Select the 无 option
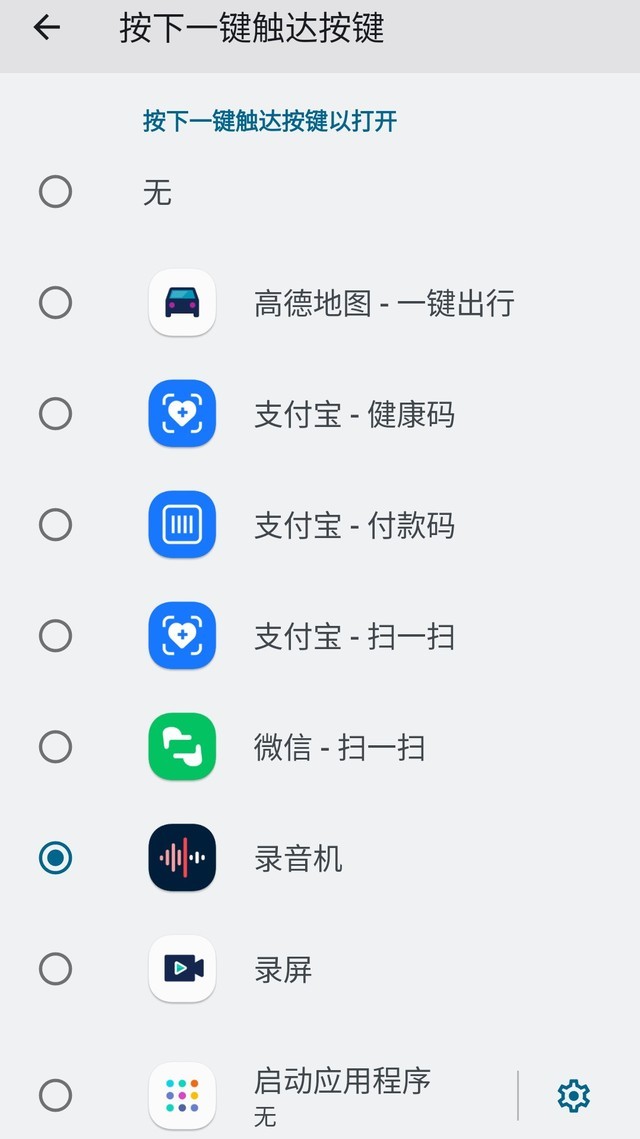640x1139 pixels. pos(55,191)
